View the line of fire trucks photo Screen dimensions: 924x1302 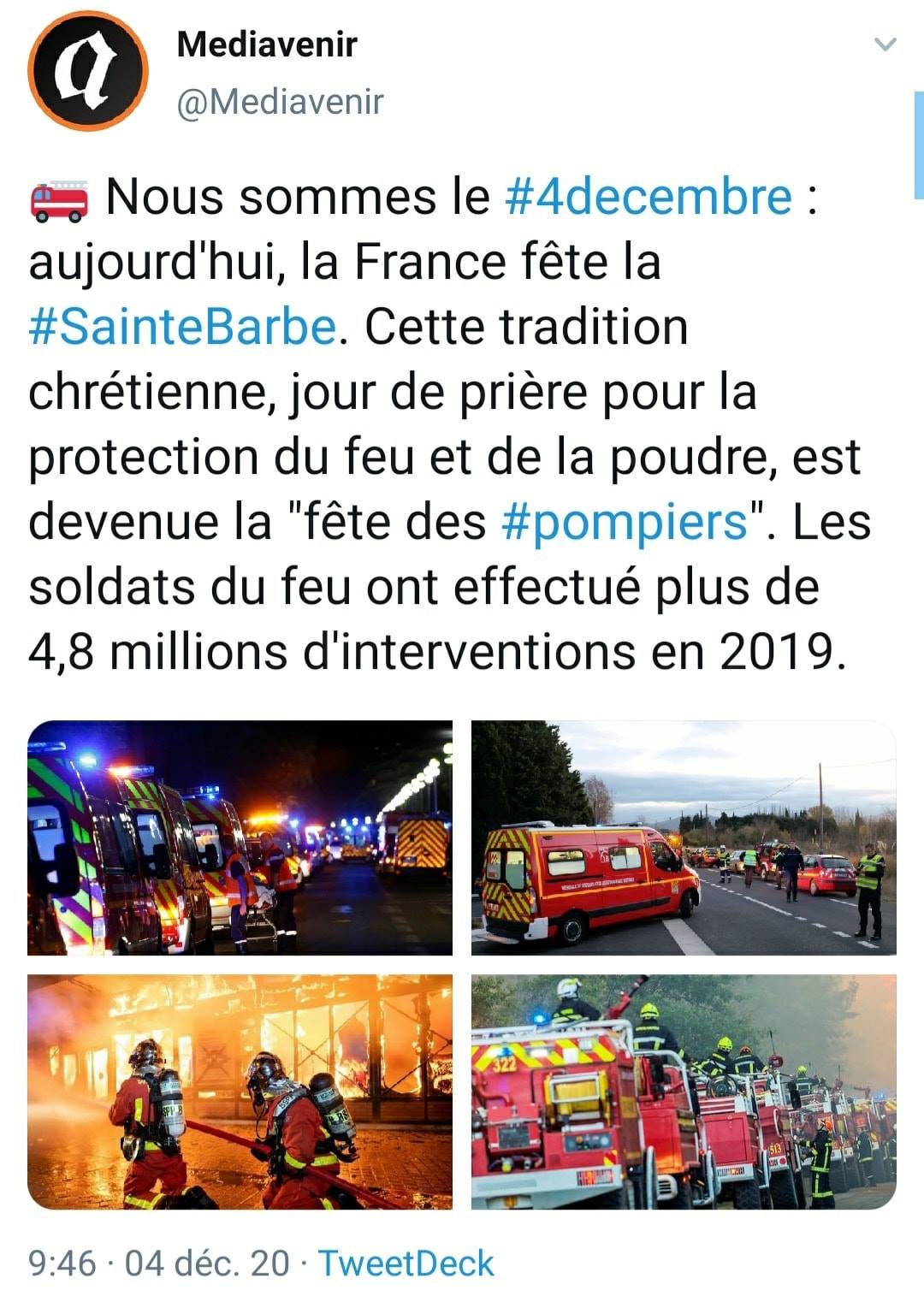pyautogui.click(x=684, y=1092)
